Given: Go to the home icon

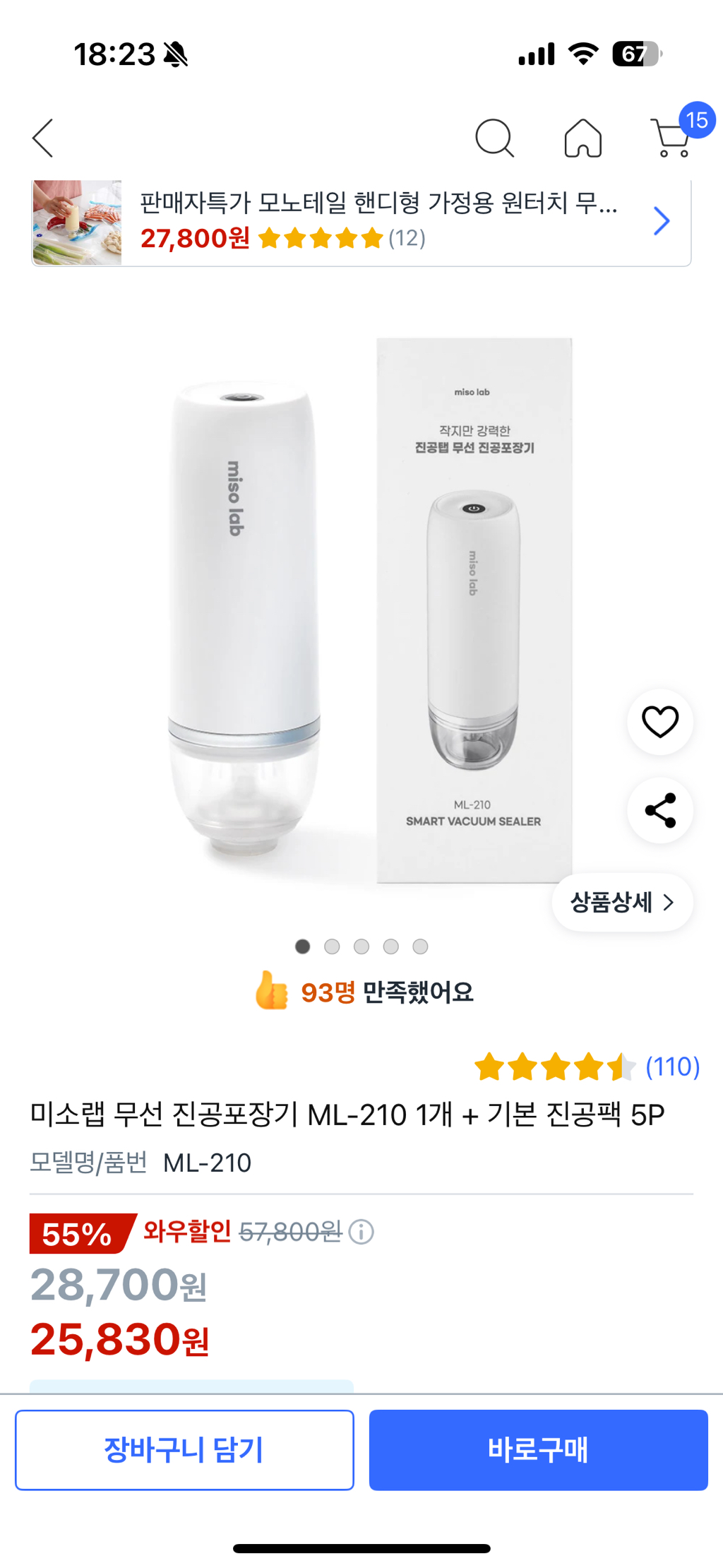Looking at the screenshot, I should click(582, 138).
